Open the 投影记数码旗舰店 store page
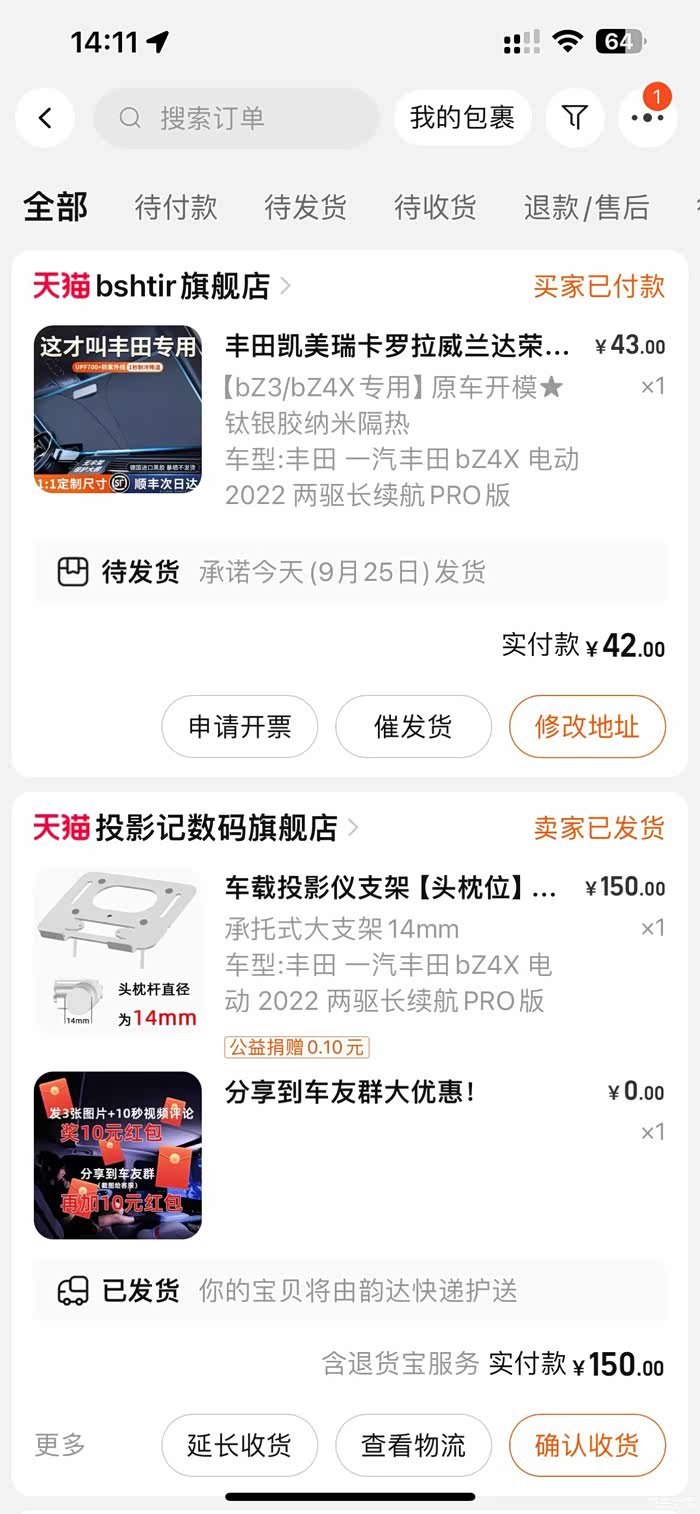700x1514 pixels. coord(196,828)
